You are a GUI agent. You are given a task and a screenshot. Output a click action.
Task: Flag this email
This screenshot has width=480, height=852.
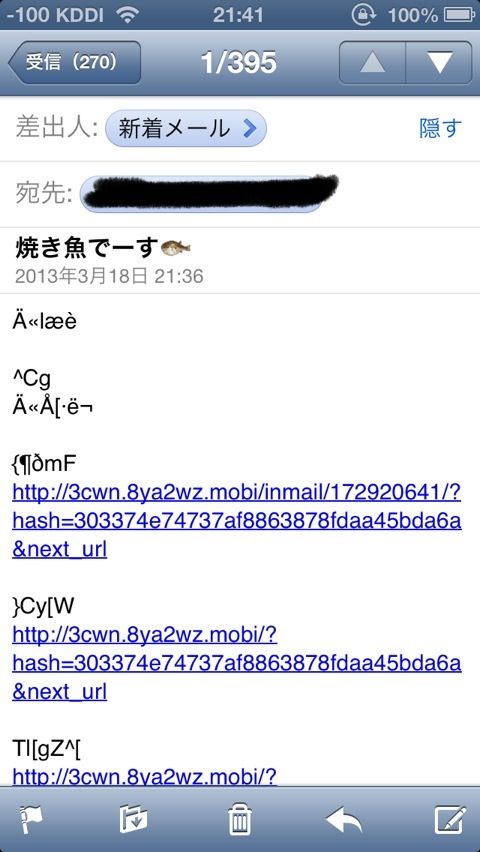point(32,819)
